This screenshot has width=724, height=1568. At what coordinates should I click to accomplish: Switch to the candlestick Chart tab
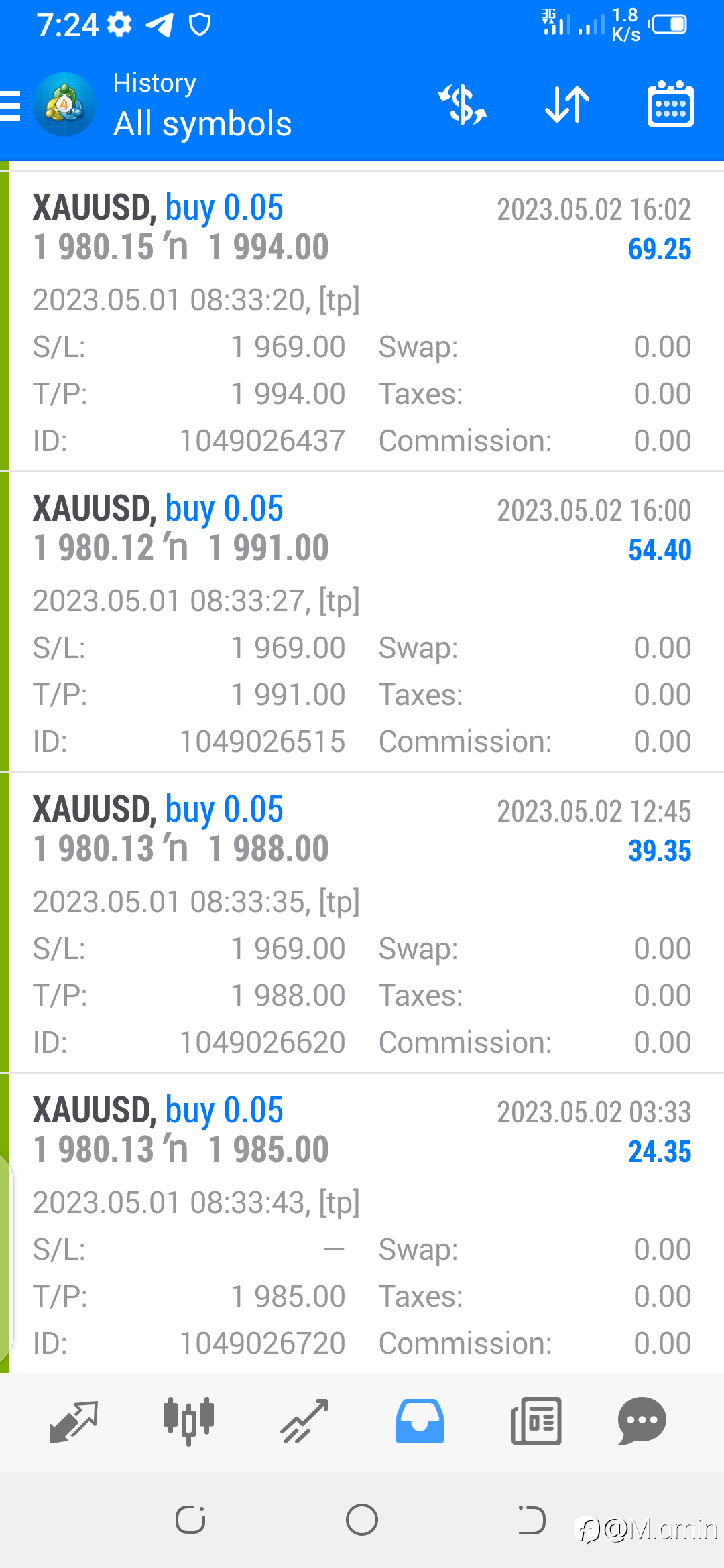tap(188, 1421)
